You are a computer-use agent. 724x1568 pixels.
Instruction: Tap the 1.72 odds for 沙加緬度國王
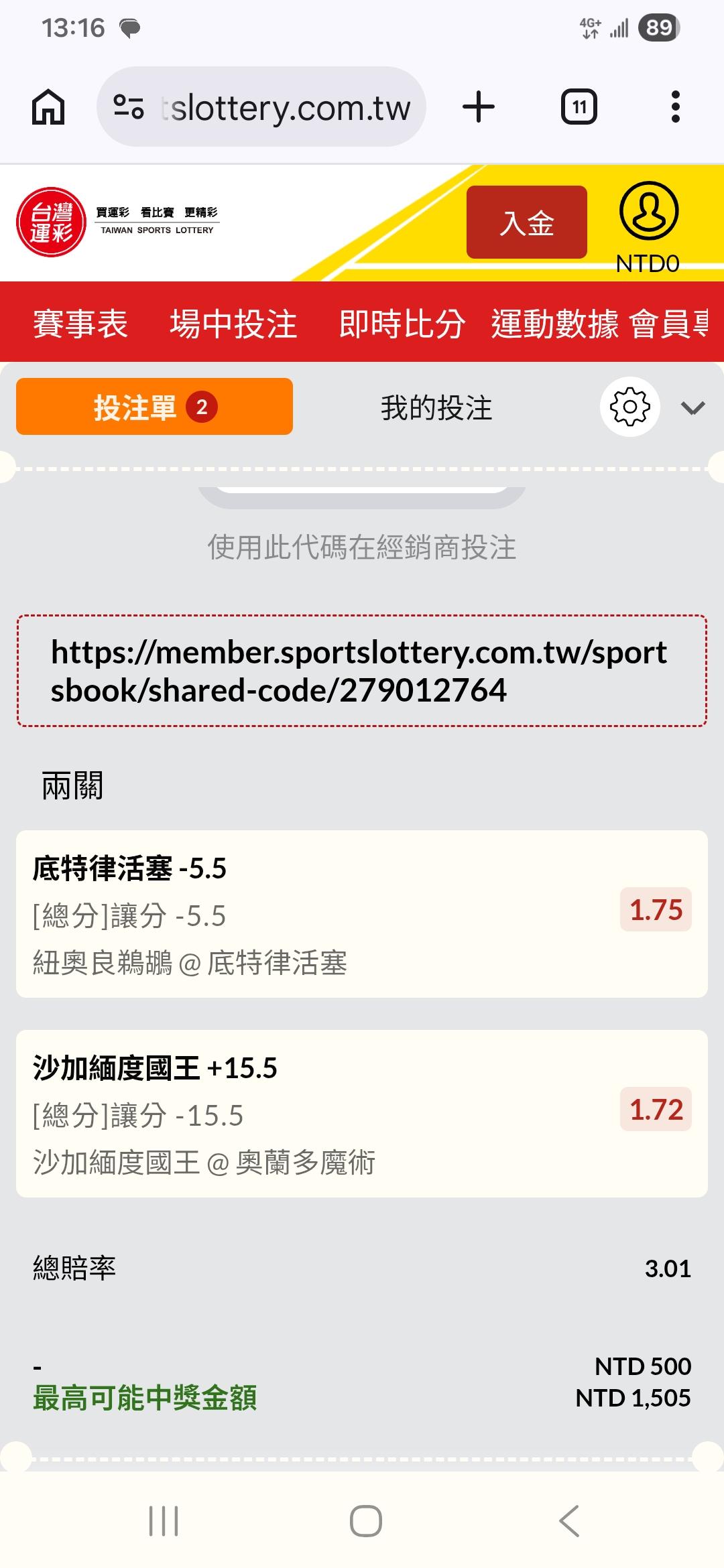coord(656,1109)
